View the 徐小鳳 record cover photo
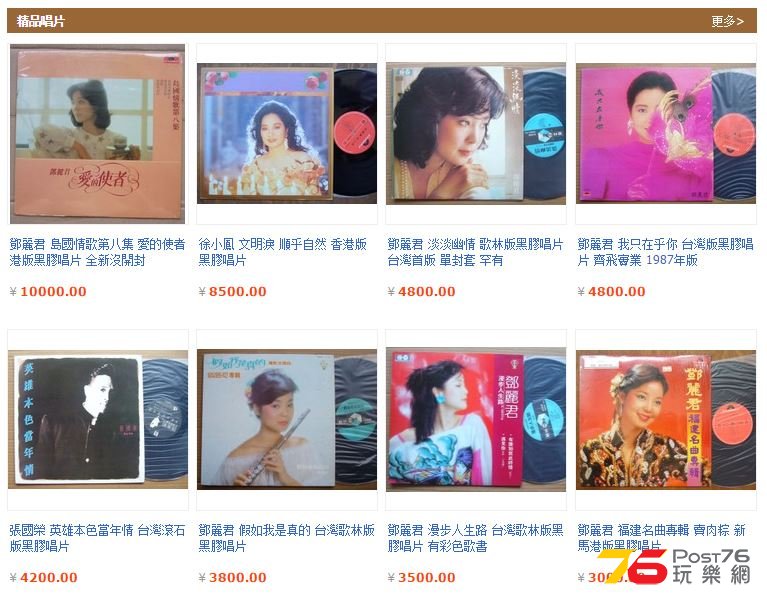This screenshot has height=597, width=767. (286, 134)
